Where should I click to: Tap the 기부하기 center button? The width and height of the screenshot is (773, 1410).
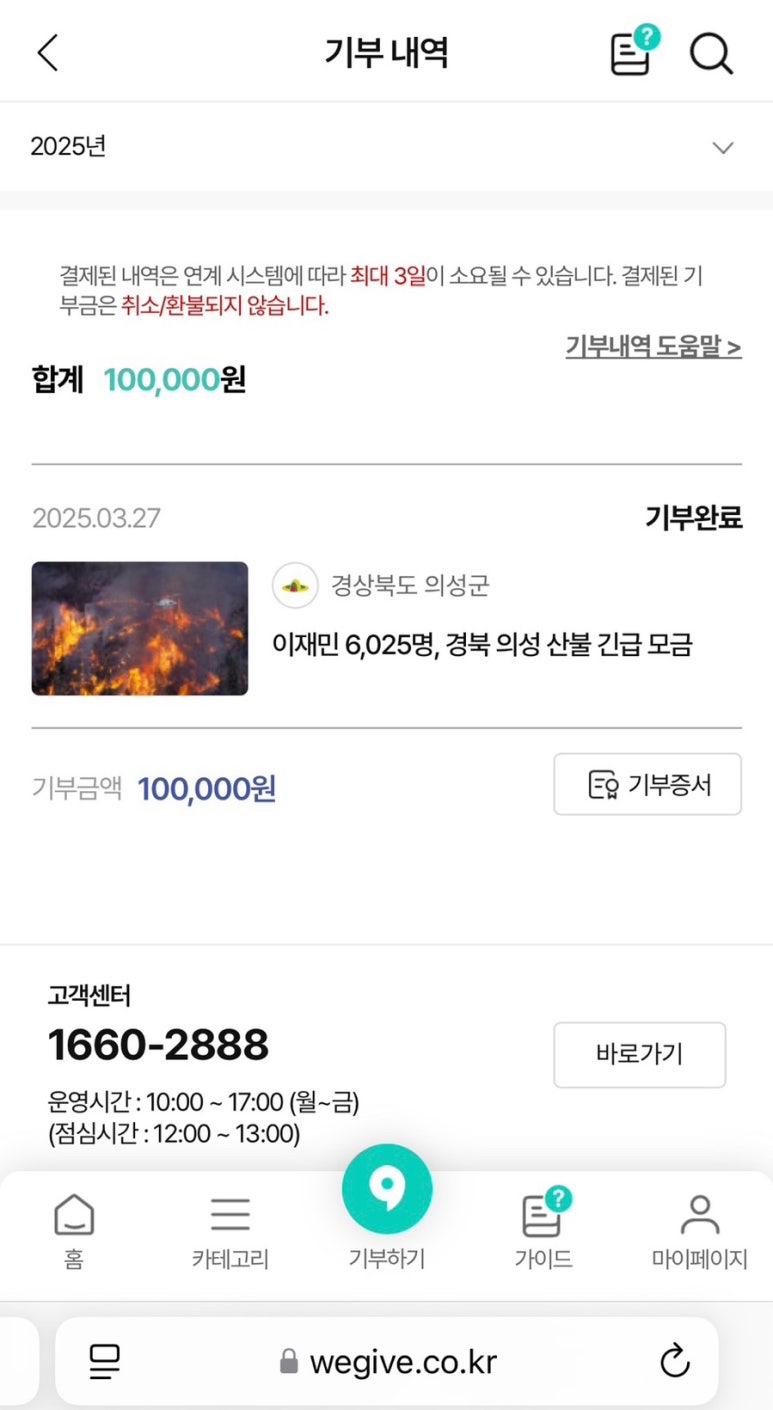click(387, 1192)
